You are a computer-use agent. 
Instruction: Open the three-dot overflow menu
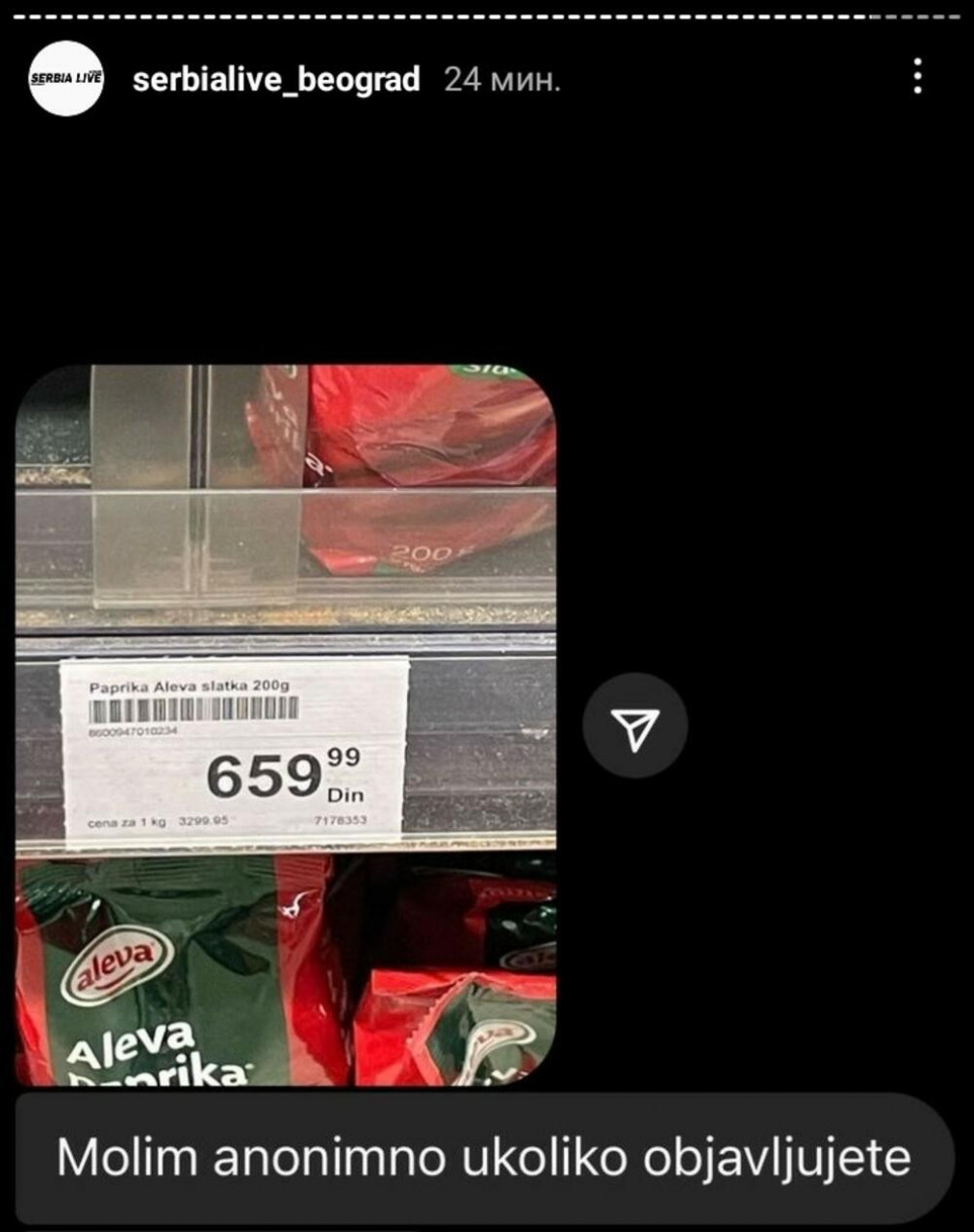[x=917, y=77]
